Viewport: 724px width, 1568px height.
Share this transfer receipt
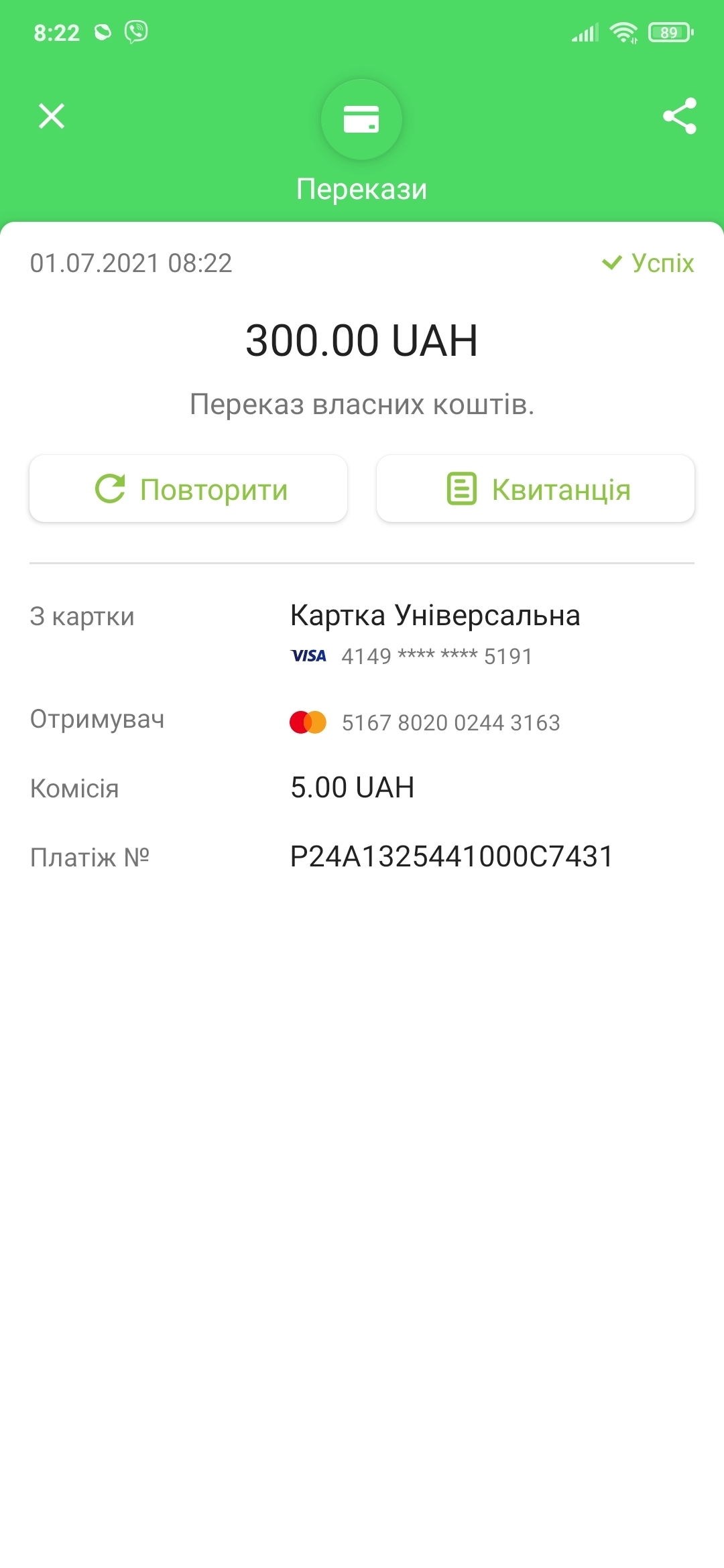679,116
